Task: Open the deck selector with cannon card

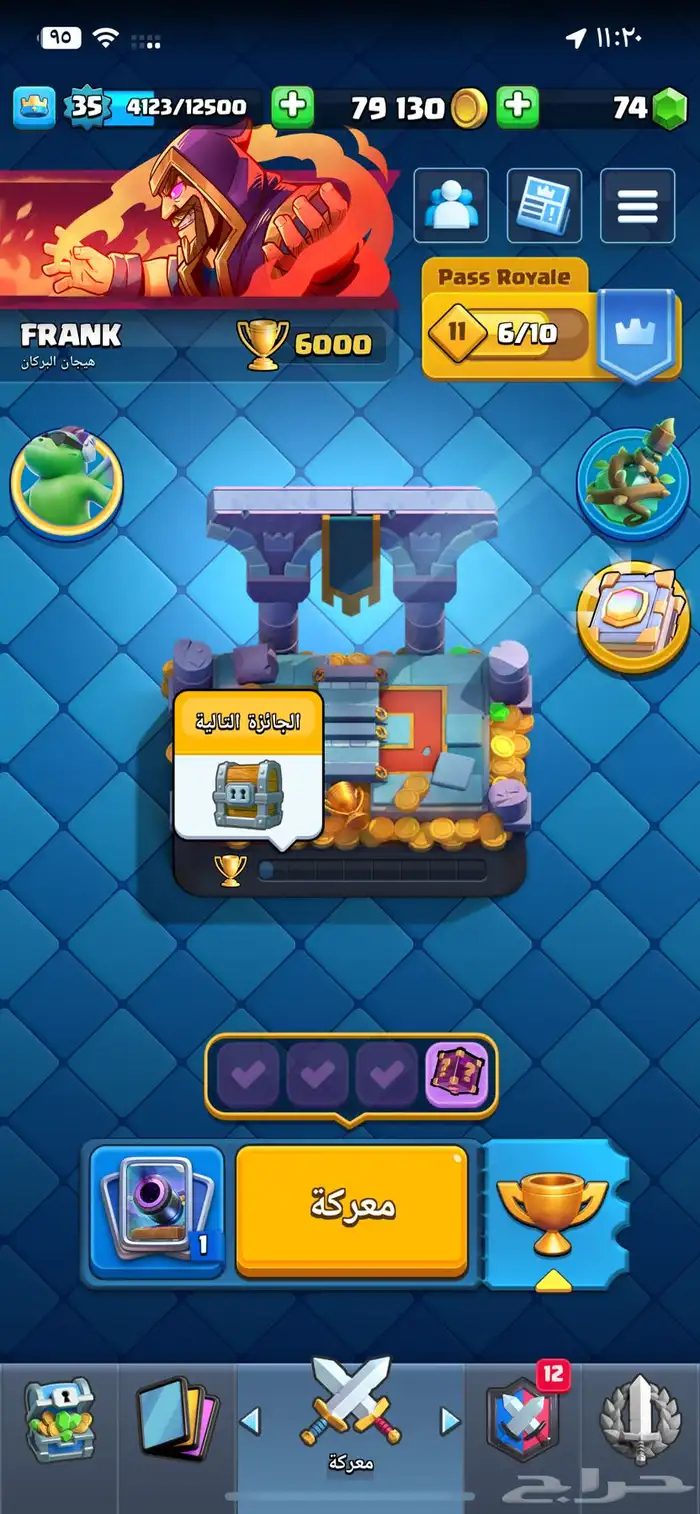Action: (156, 1210)
